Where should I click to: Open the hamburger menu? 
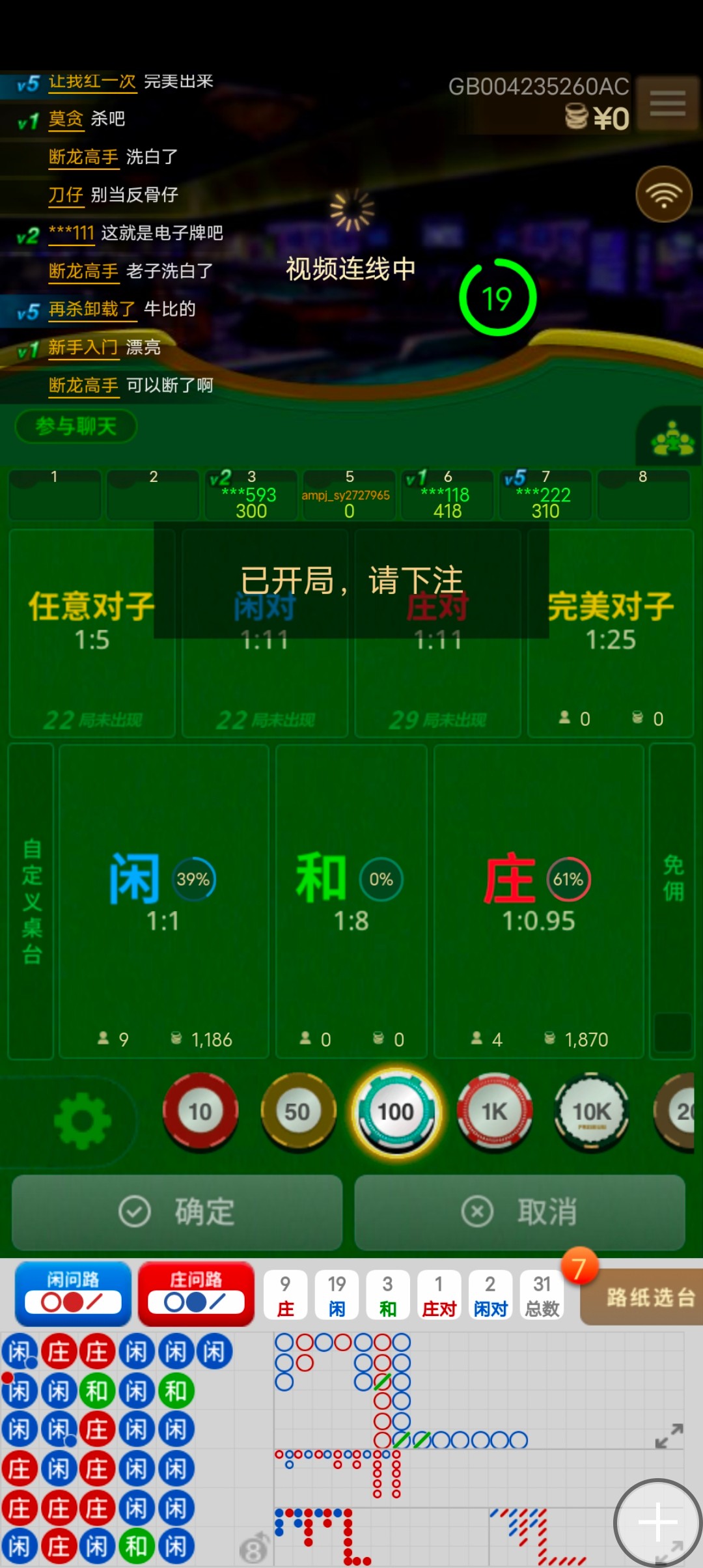tap(667, 103)
